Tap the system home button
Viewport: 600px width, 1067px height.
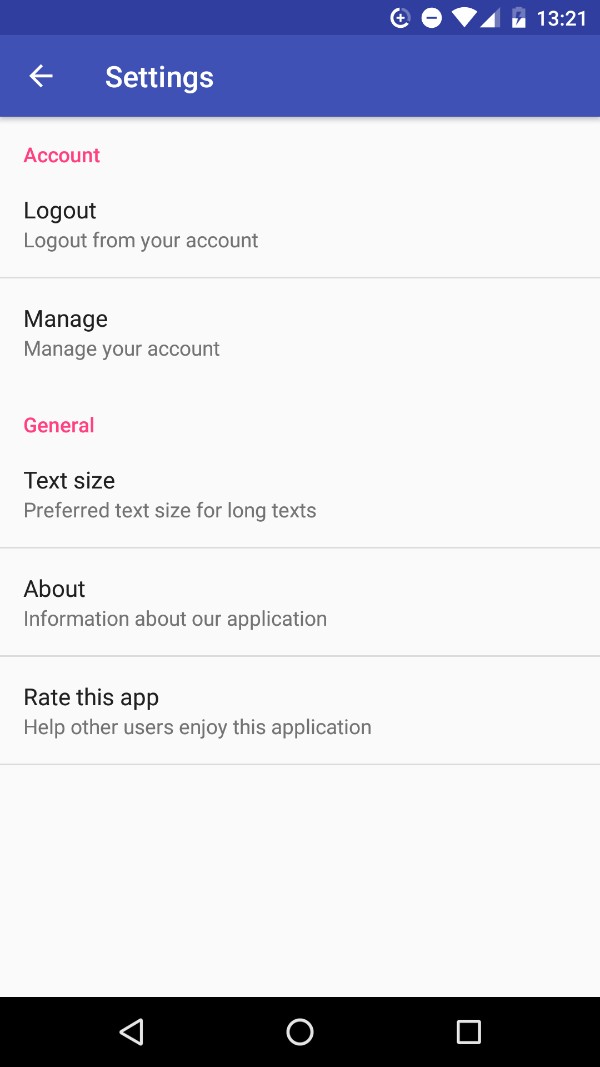[x=300, y=1032]
